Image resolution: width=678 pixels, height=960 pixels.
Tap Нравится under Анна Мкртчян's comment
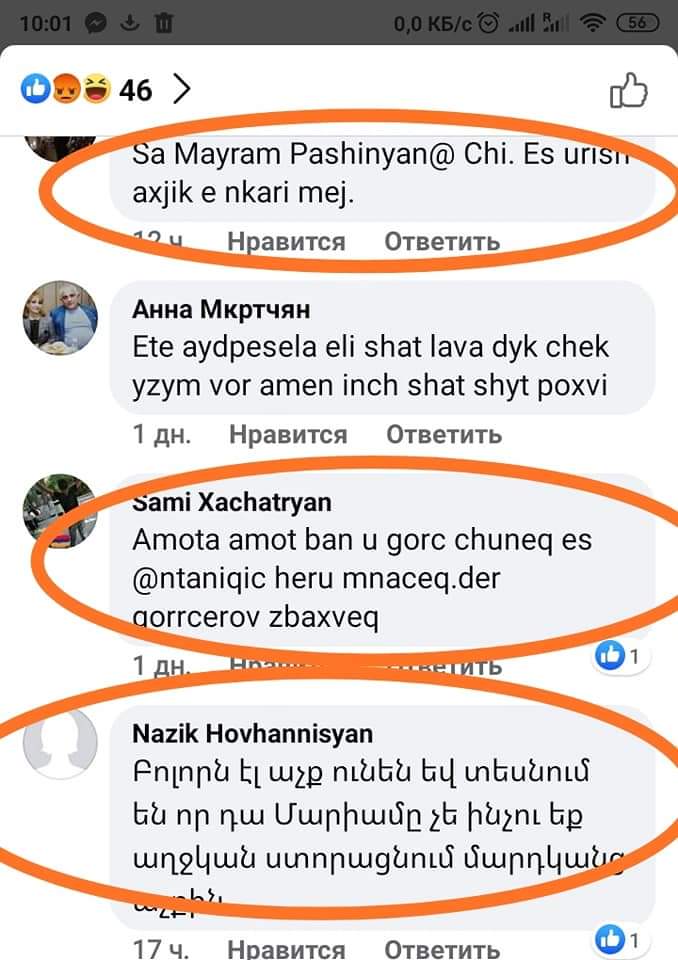click(x=288, y=435)
